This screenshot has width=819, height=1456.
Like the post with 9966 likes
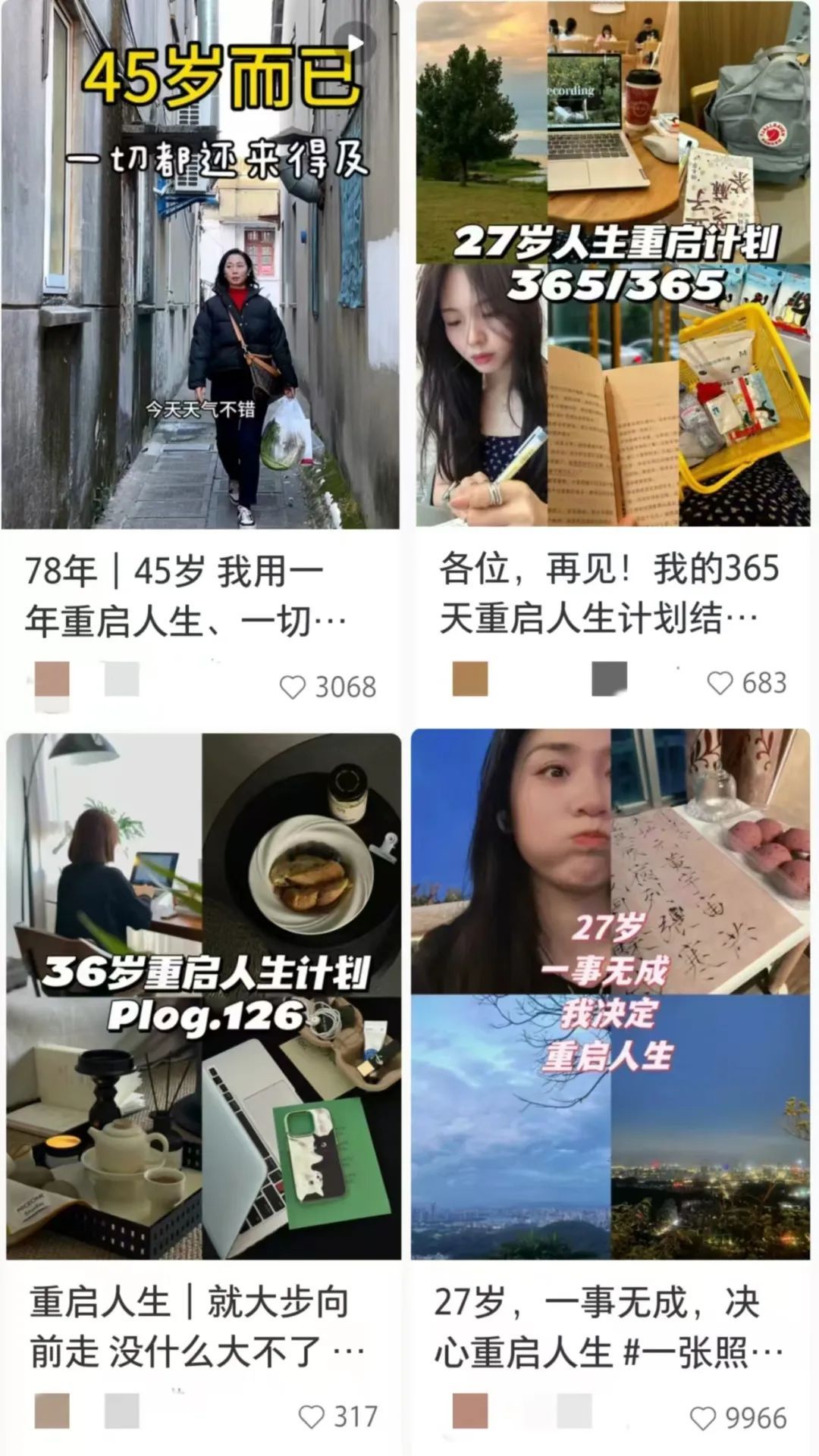702,1418
